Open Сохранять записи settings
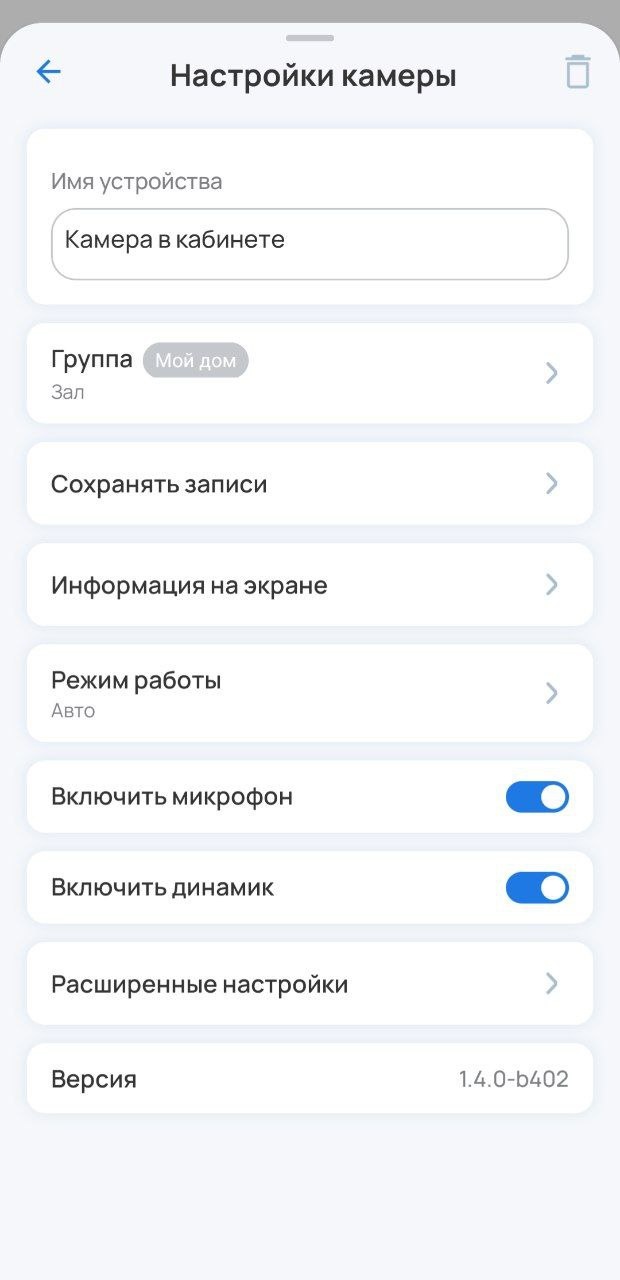The width and height of the screenshot is (620, 1280). click(x=309, y=484)
